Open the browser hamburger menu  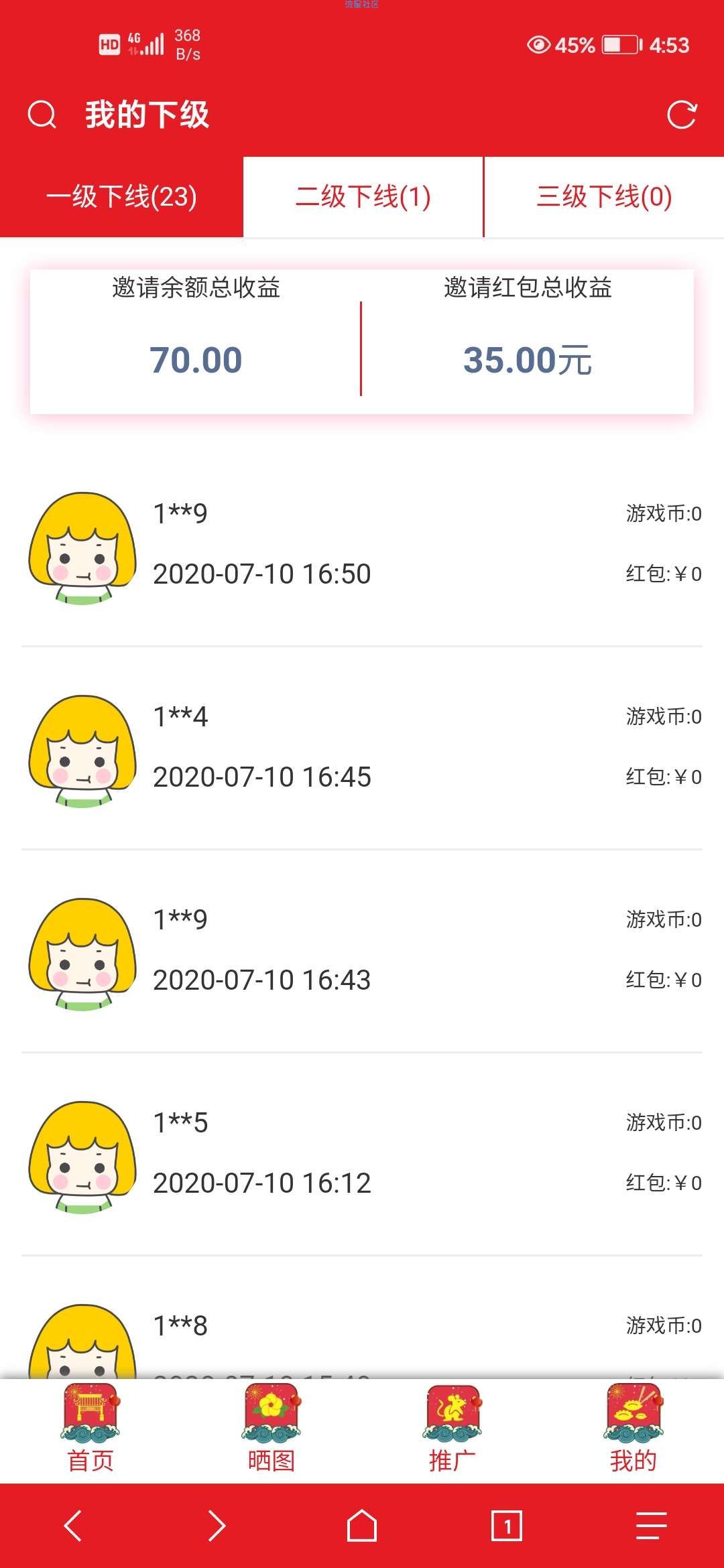(651, 1526)
